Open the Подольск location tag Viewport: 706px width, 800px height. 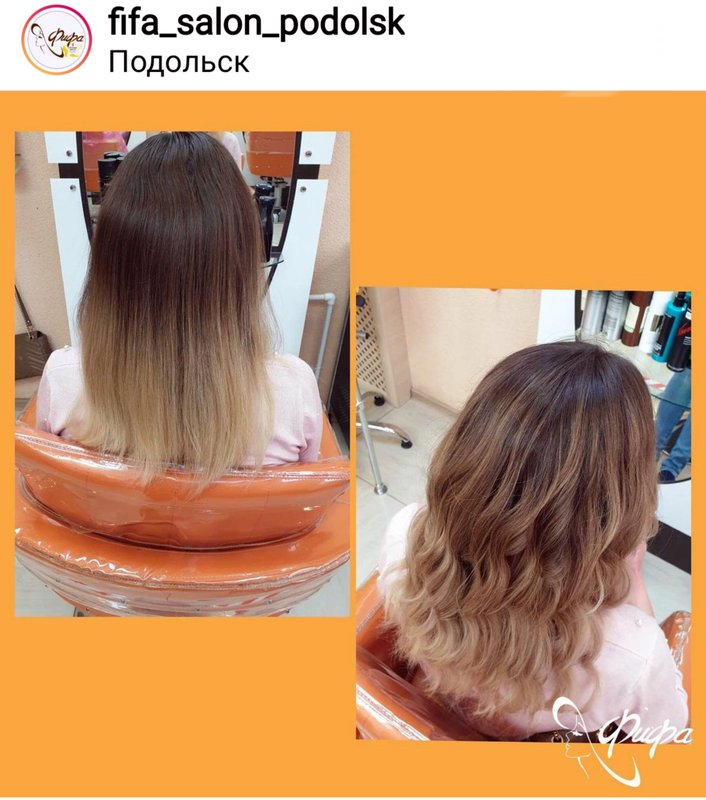(178, 62)
